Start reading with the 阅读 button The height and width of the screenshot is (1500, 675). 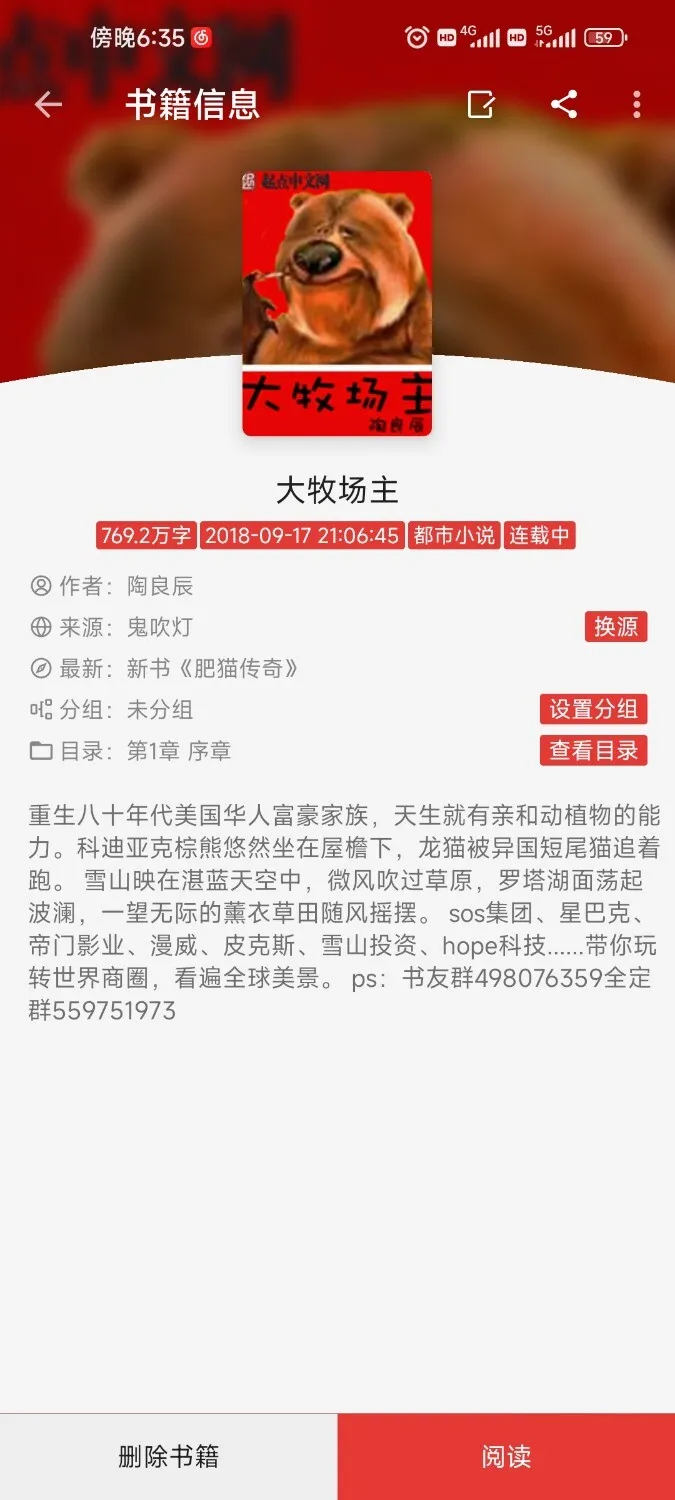(506, 1456)
